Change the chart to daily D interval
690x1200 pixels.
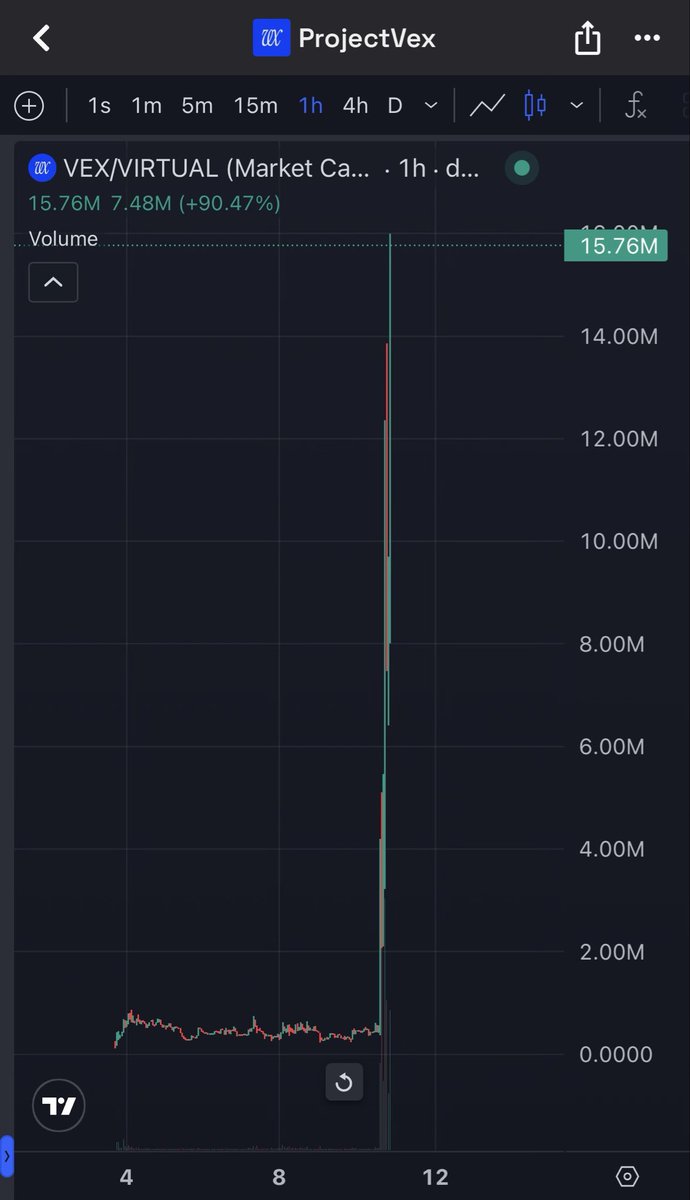pos(394,105)
